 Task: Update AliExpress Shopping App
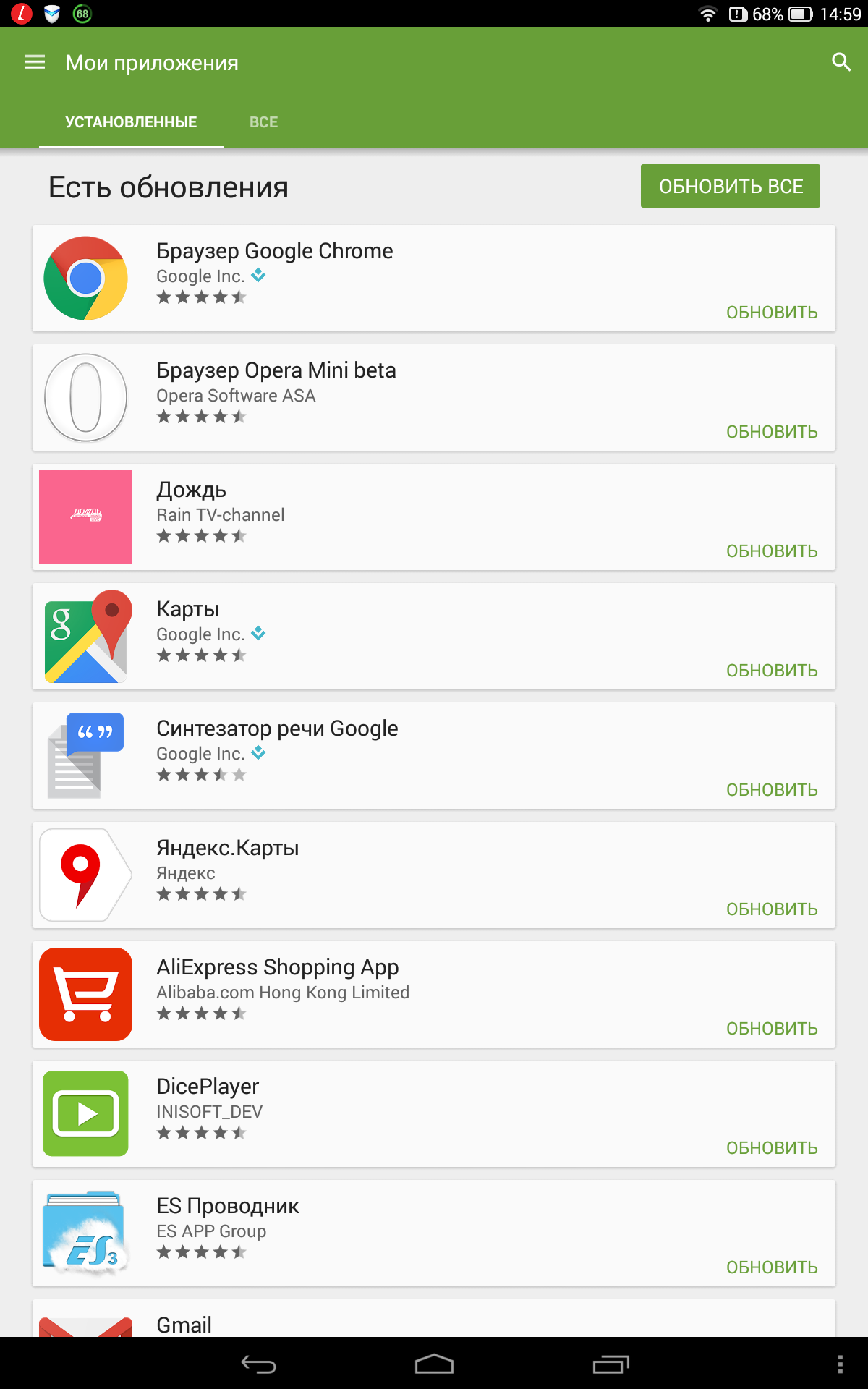771,1029
